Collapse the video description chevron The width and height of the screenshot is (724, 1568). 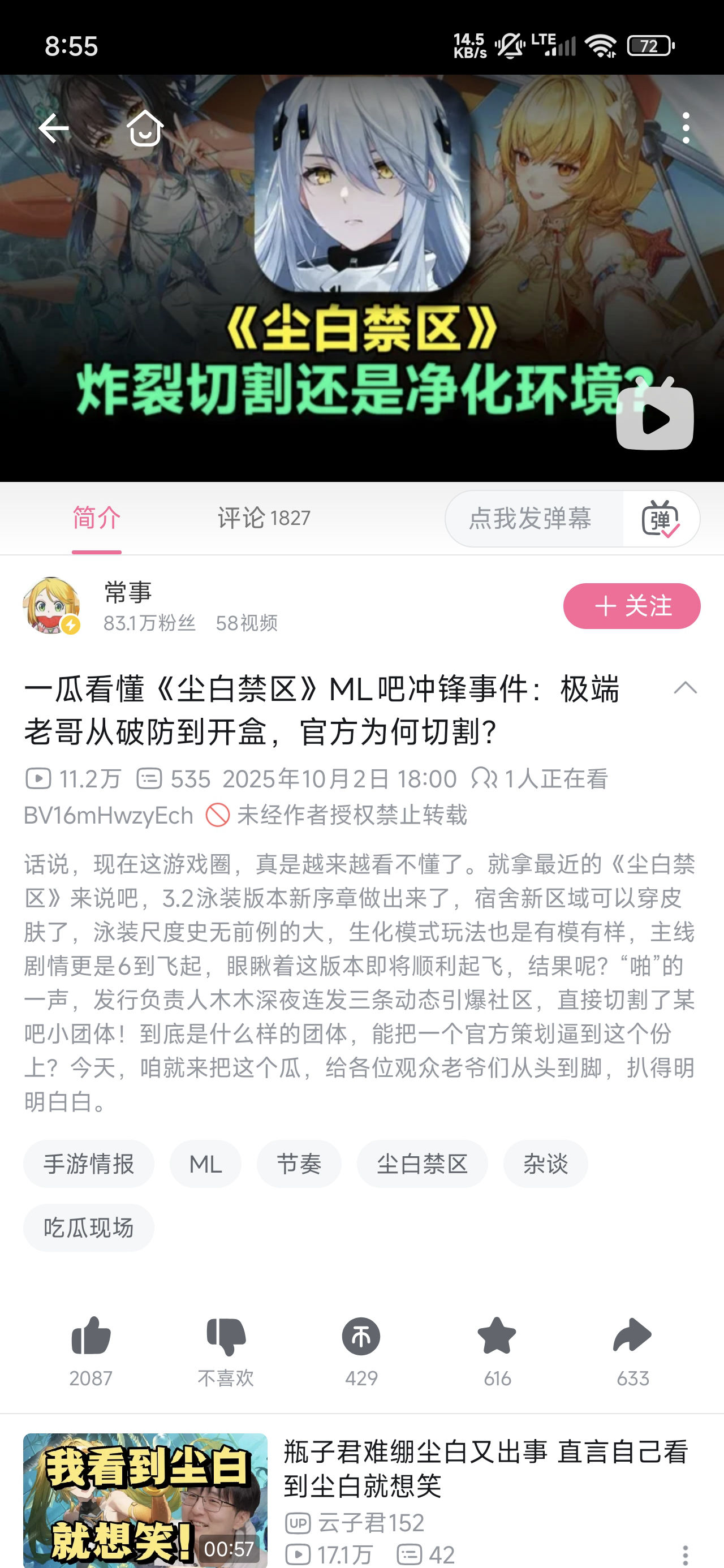[x=685, y=688]
